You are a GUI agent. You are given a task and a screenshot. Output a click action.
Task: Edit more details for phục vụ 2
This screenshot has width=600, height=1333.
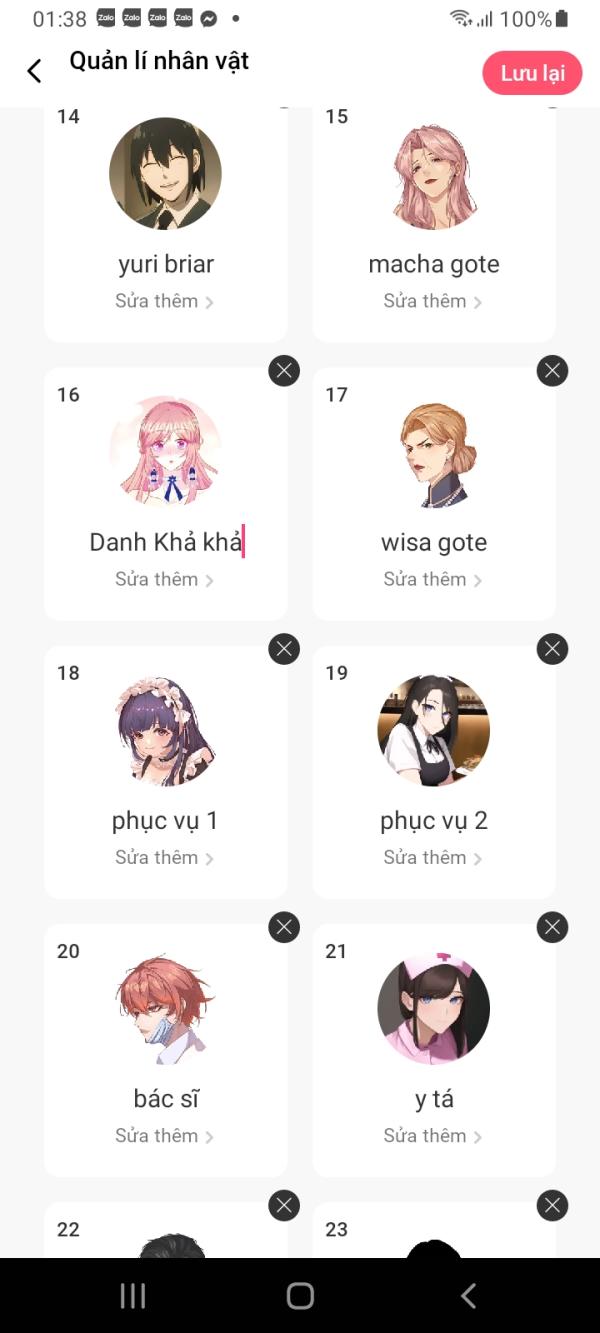pyautogui.click(x=433, y=857)
